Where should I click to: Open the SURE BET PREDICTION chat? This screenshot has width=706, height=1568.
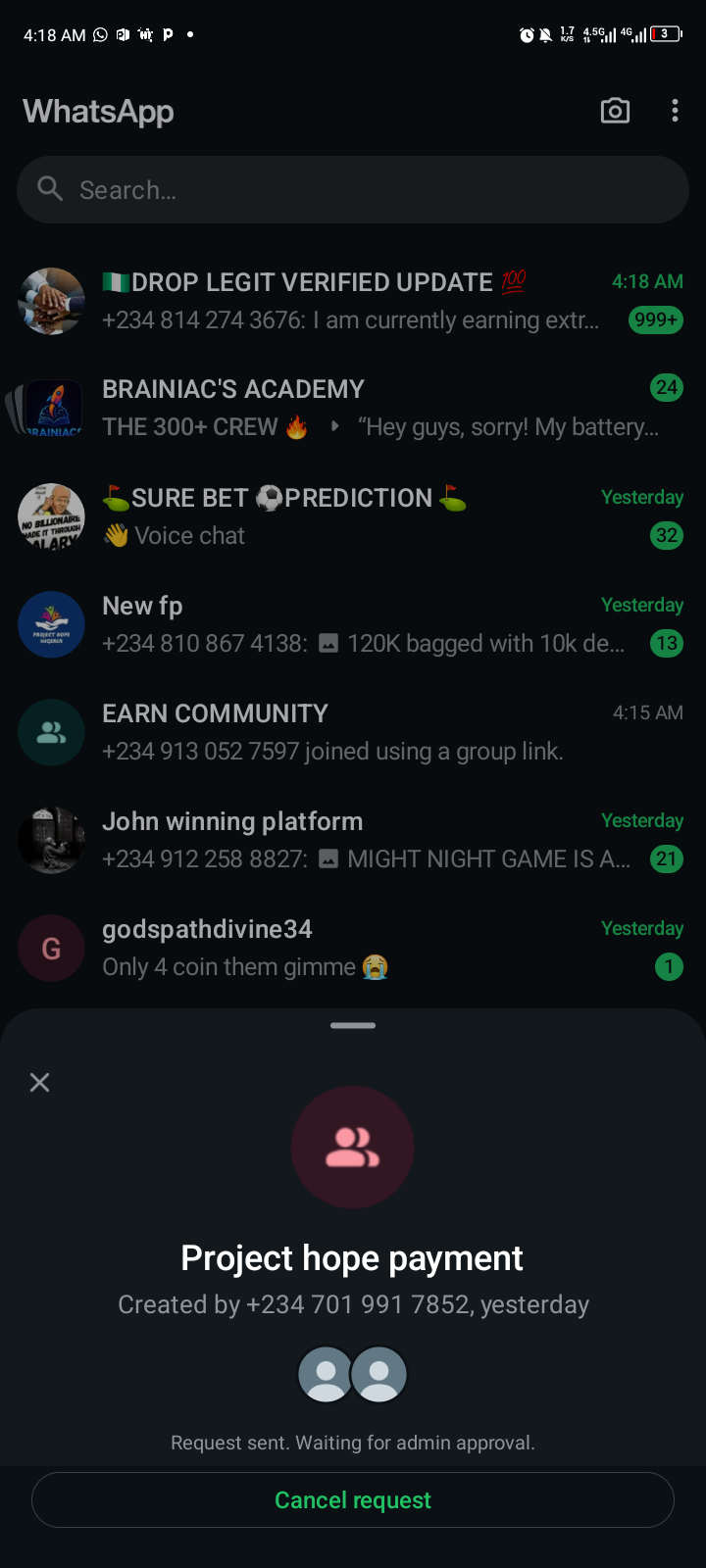[x=353, y=516]
